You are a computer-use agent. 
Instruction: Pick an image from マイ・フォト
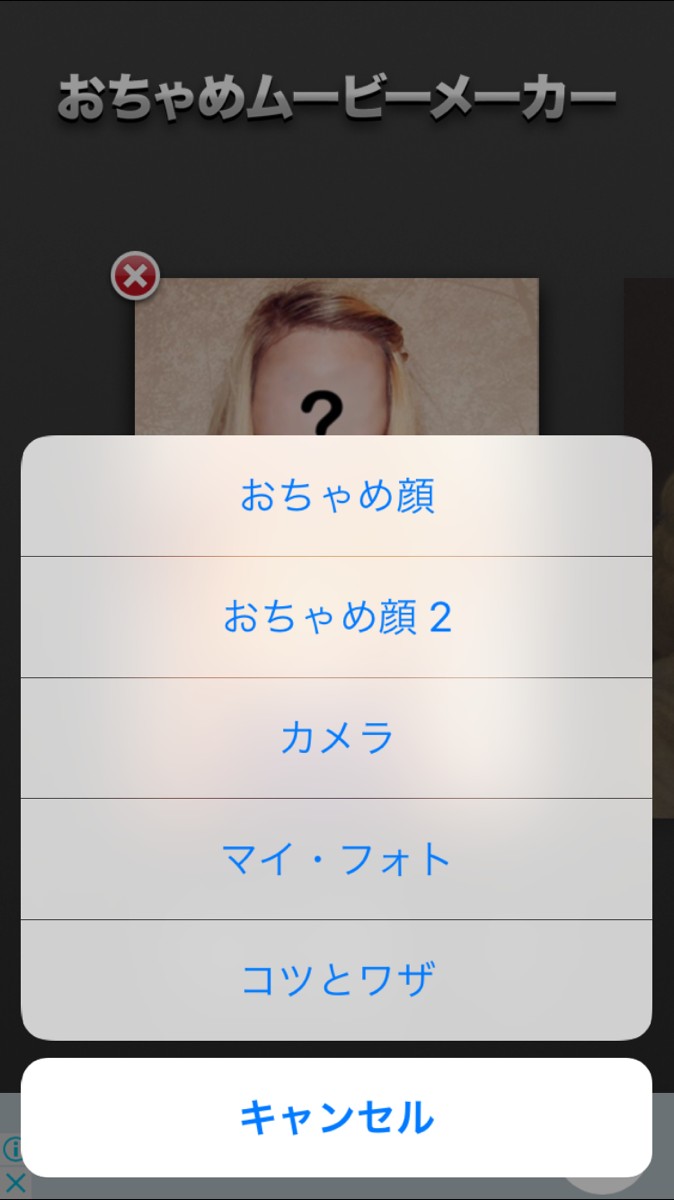click(337, 859)
